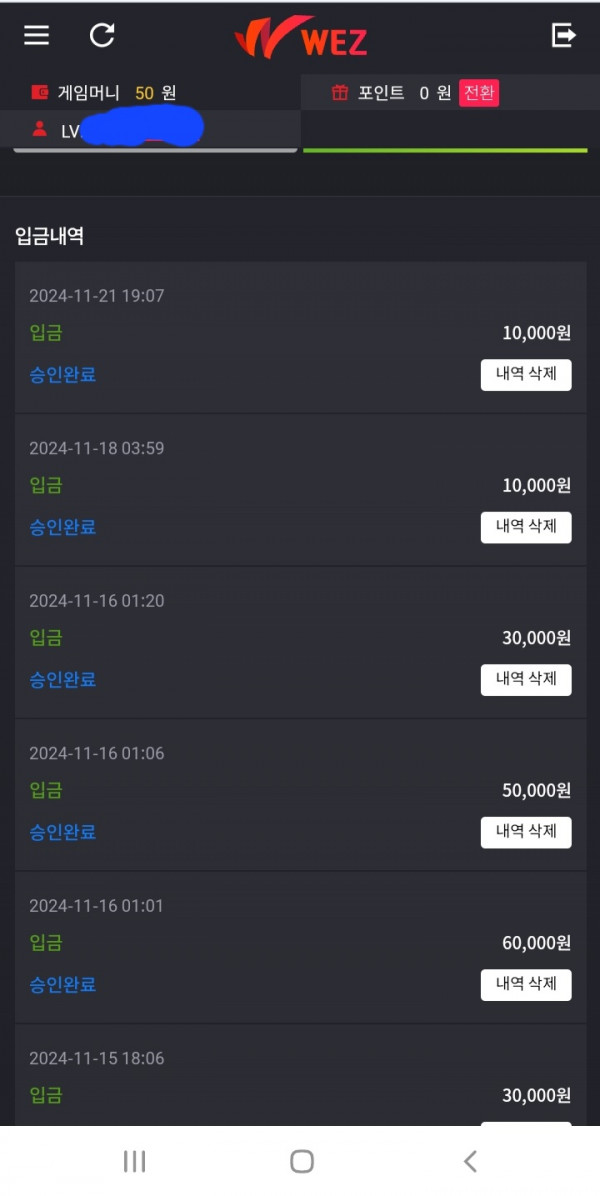Open the hamburger drawer menu
The width and height of the screenshot is (600, 1196).
pos(37,35)
